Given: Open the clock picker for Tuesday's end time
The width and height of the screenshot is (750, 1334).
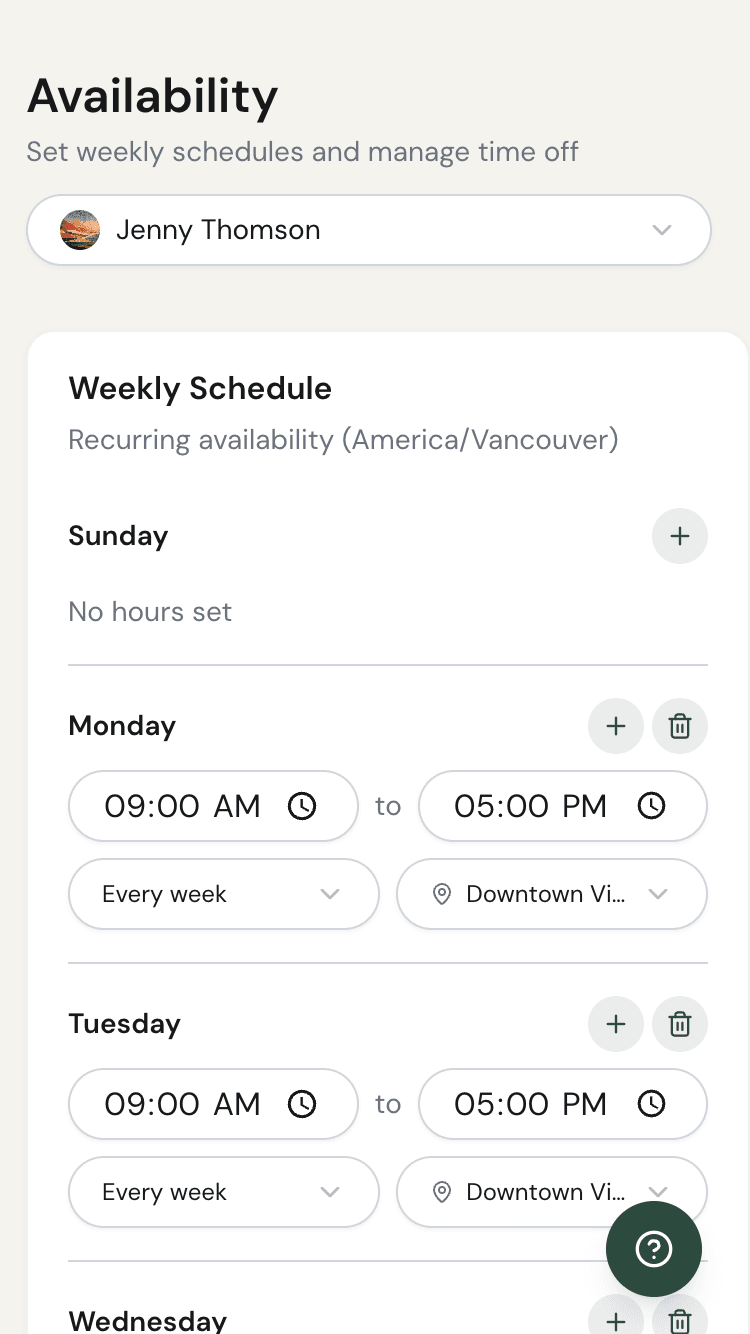Looking at the screenshot, I should 651,1104.
